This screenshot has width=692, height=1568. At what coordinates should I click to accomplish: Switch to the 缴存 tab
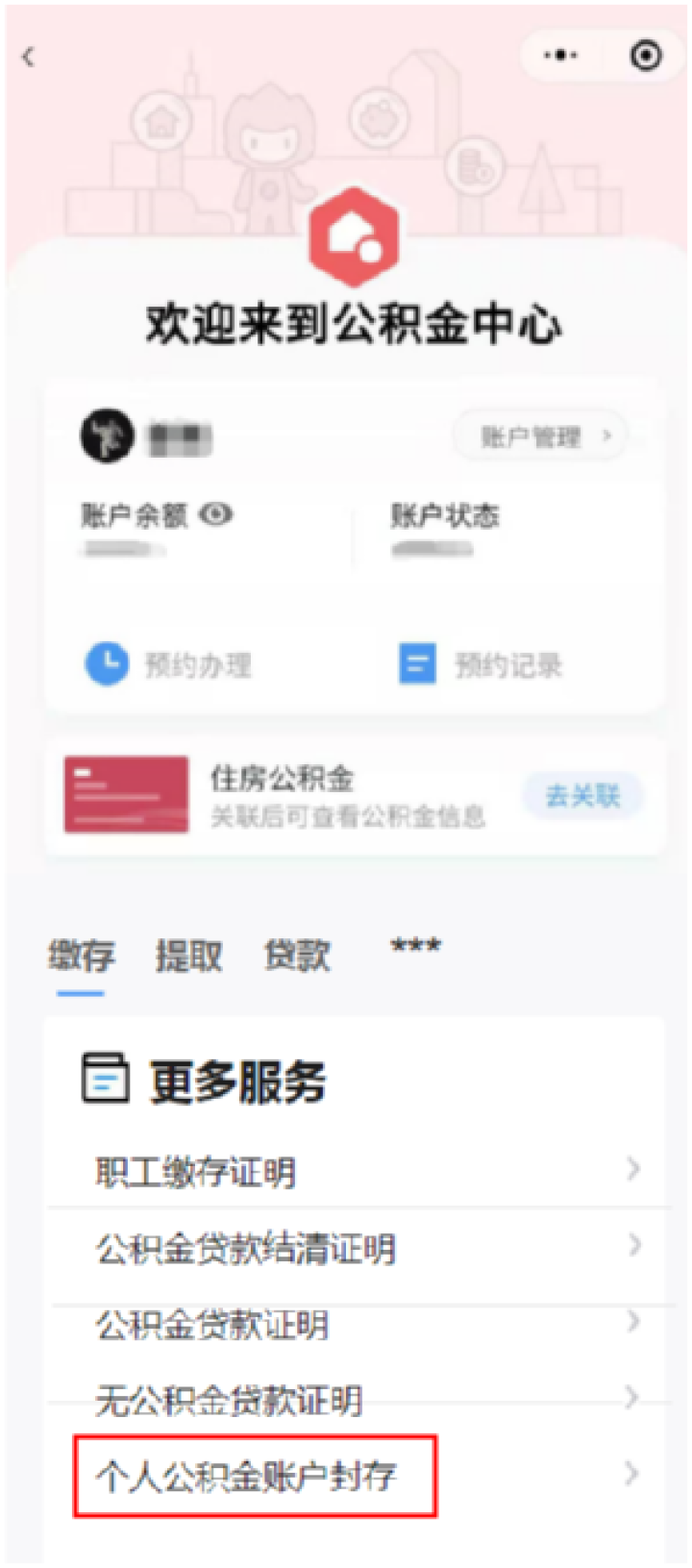point(81,957)
